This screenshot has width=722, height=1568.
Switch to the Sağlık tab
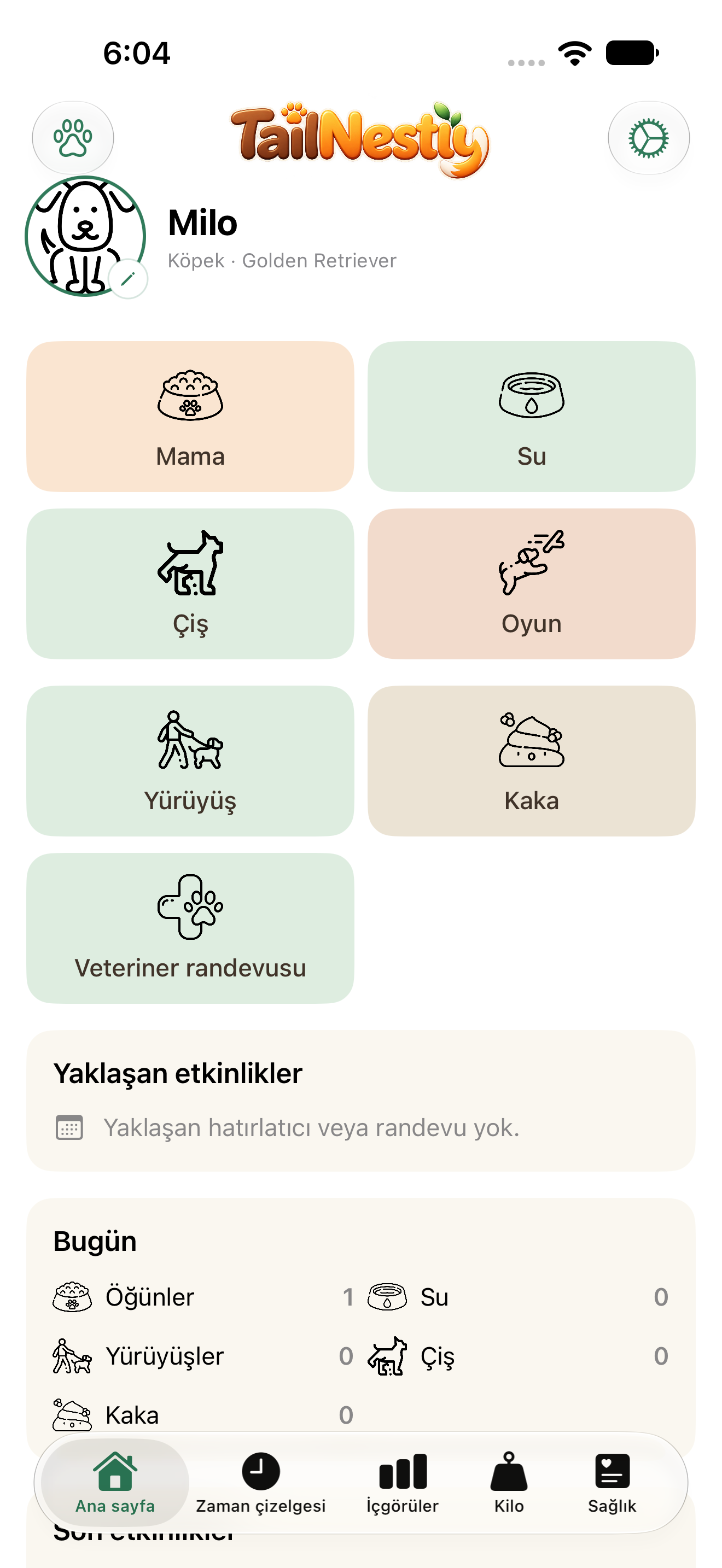(x=612, y=1483)
